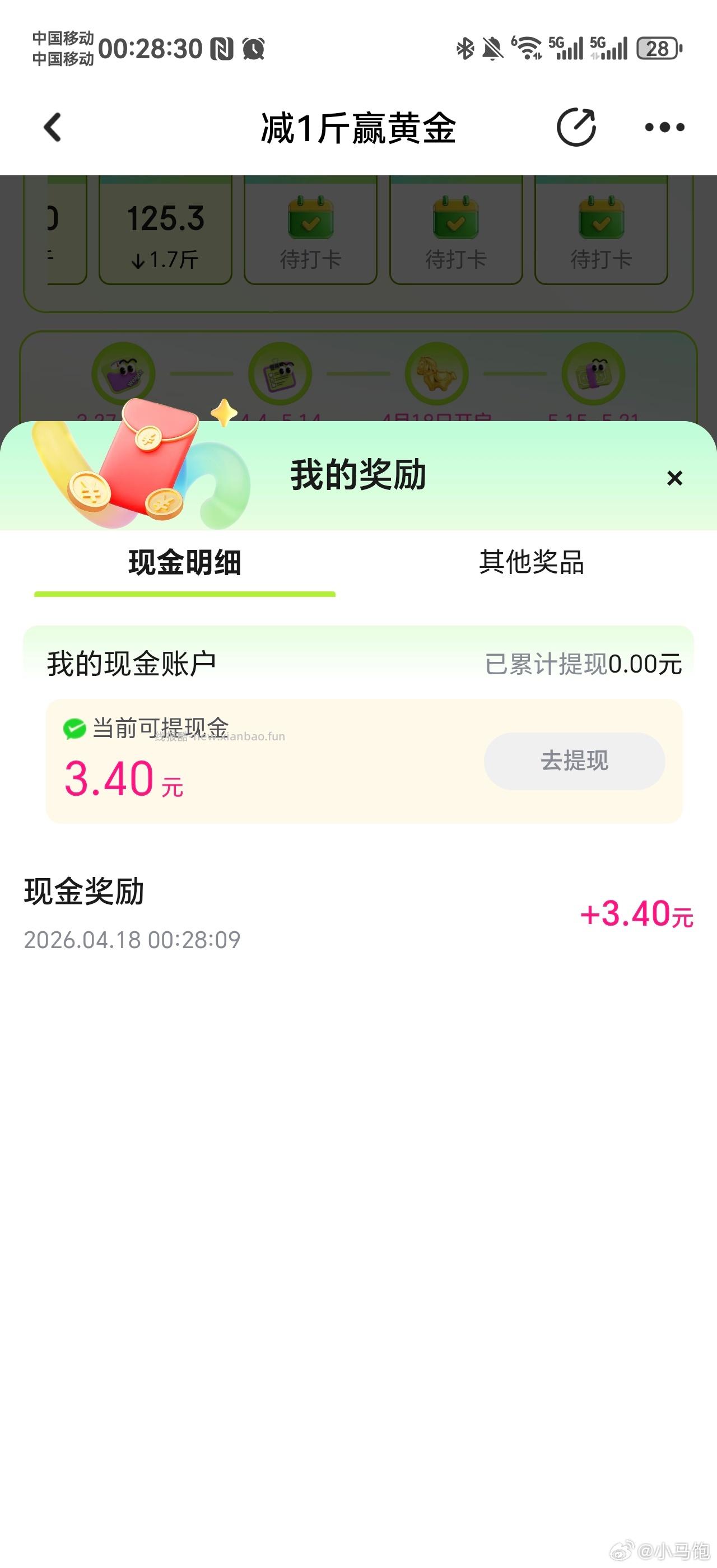Tap the weight value 125.3 card
This screenshot has width=717, height=1568.
click(x=166, y=231)
